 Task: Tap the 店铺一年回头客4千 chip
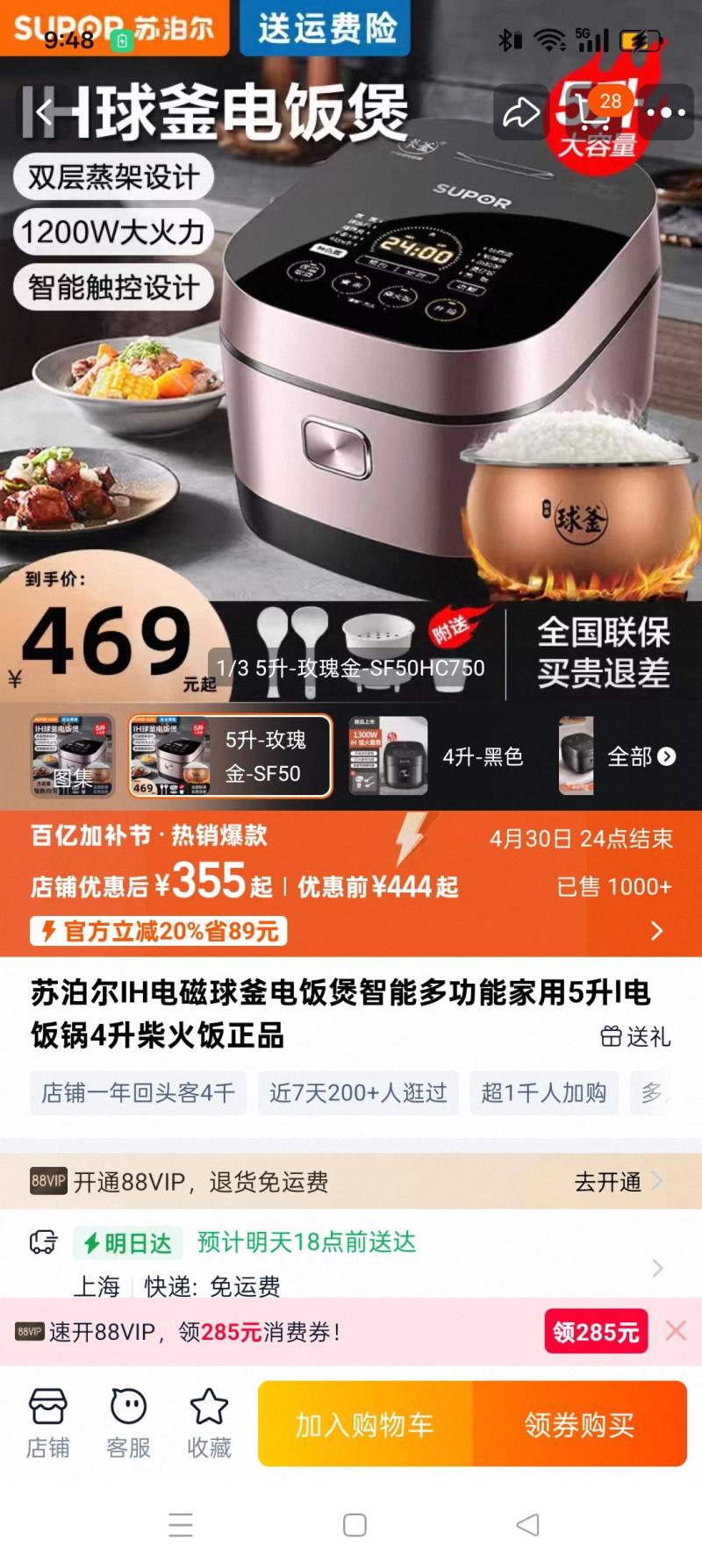pos(138,1092)
